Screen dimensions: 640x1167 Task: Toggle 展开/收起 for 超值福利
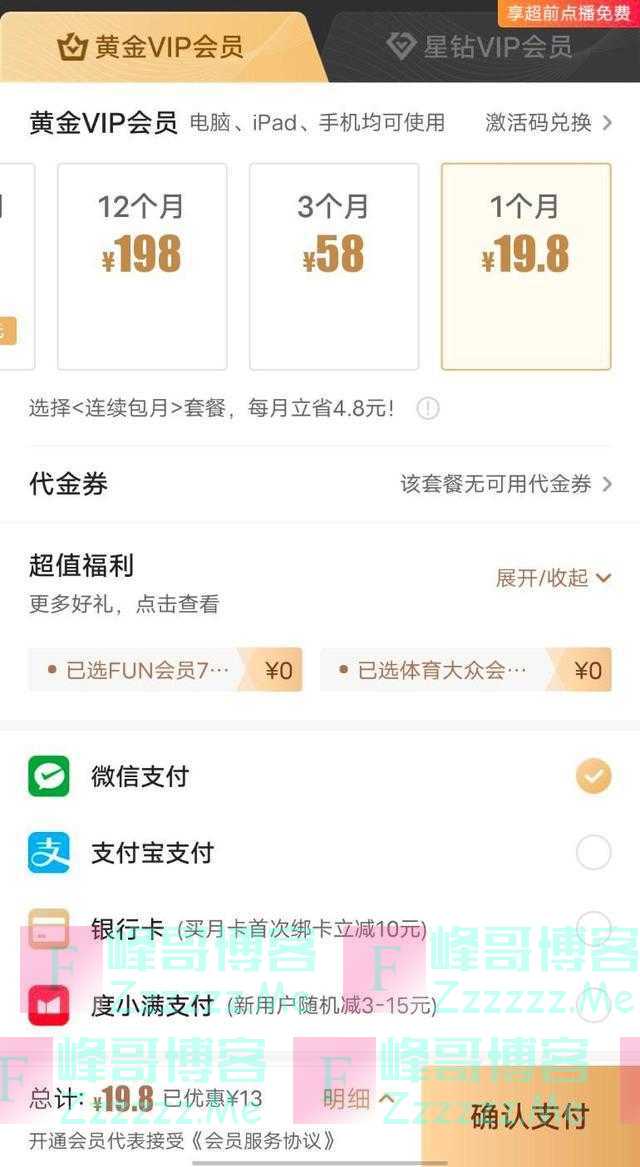tap(554, 578)
